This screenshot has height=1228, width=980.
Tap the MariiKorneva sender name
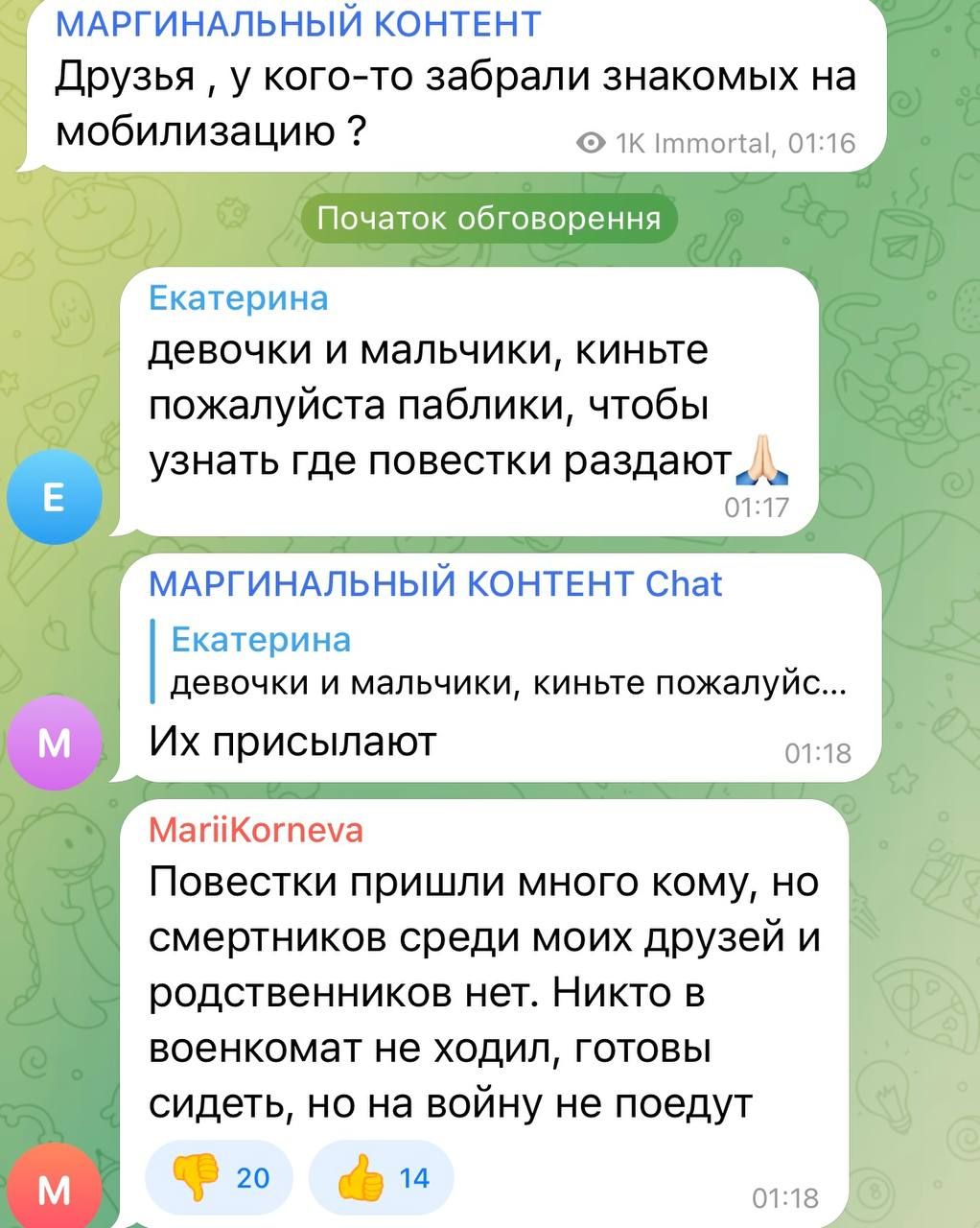[256, 829]
